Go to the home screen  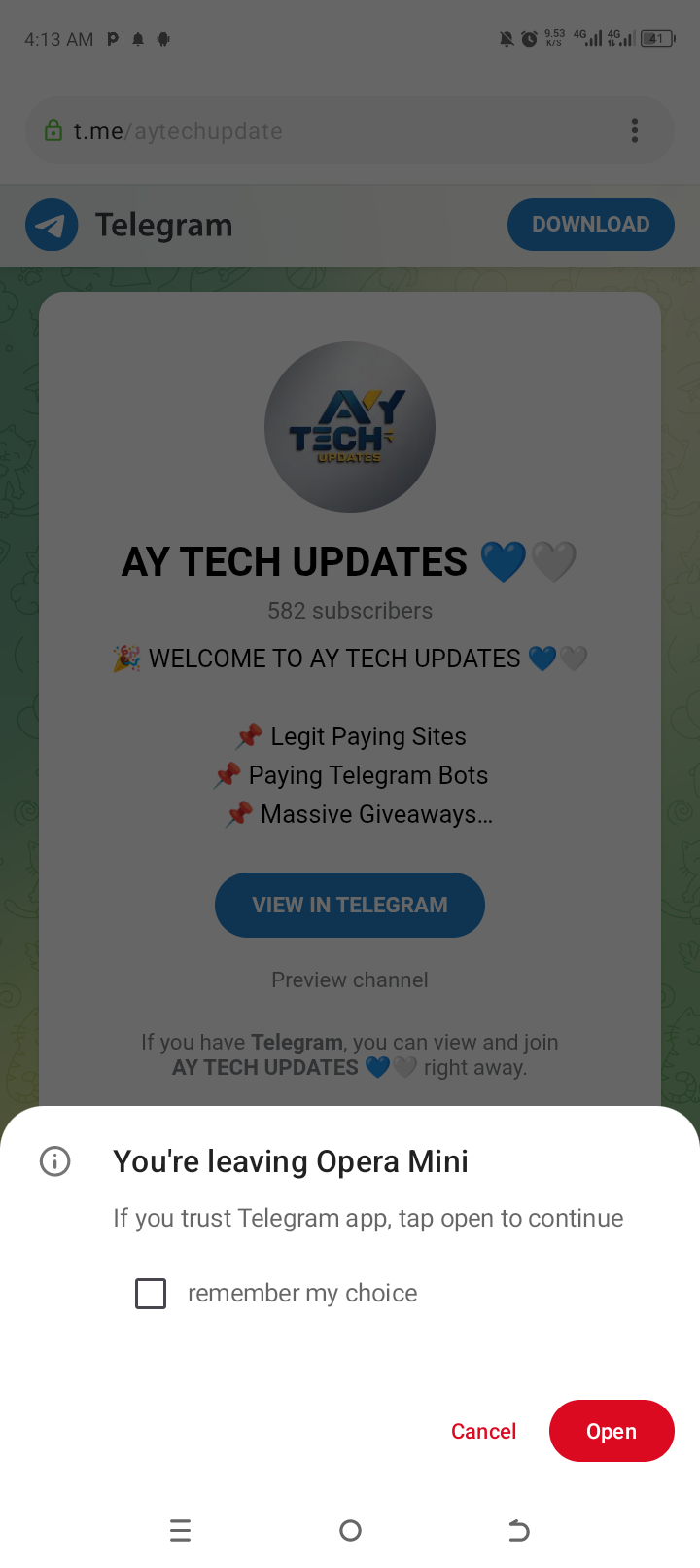[x=350, y=1531]
